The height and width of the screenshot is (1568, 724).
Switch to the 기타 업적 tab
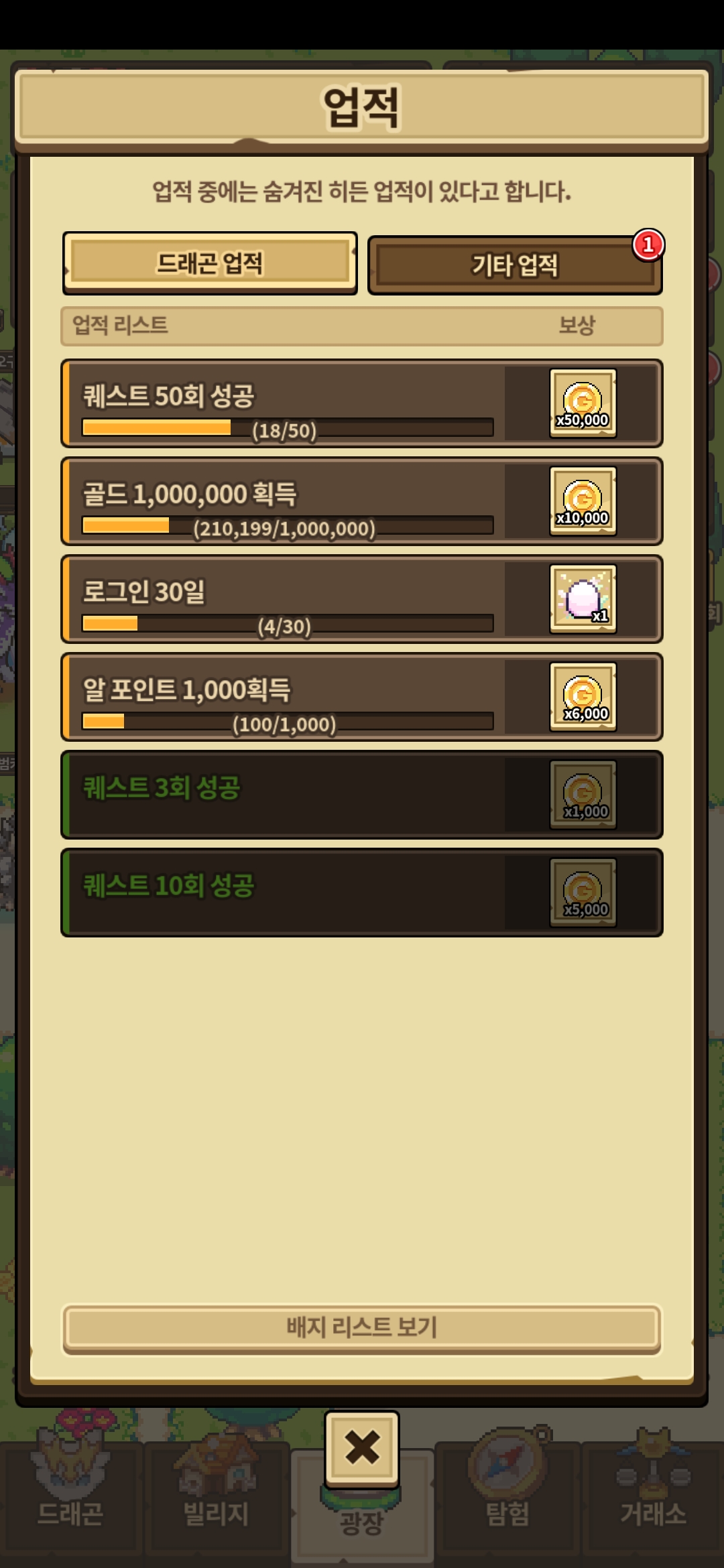[x=514, y=265]
